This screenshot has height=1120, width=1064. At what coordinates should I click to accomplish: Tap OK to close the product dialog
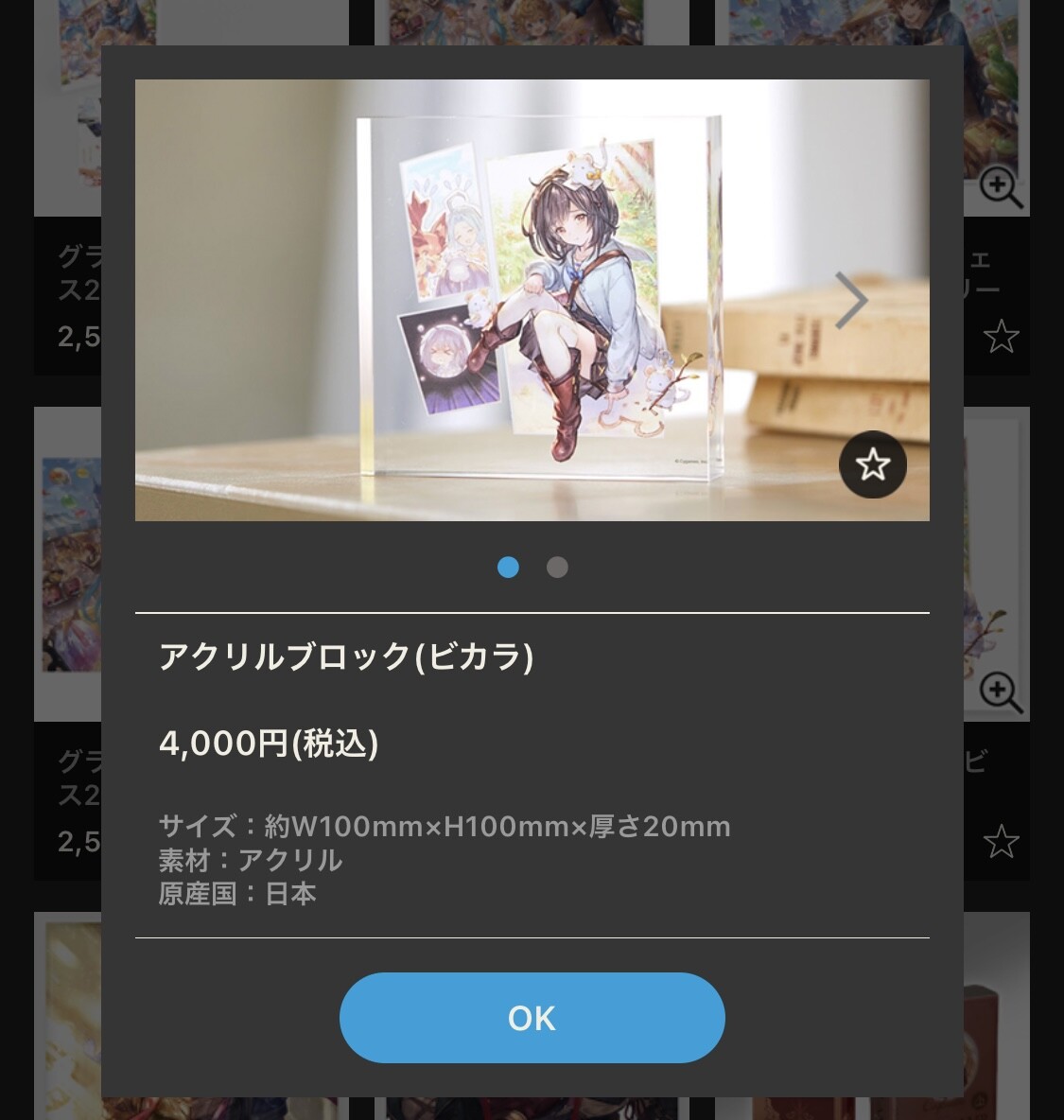[x=532, y=1018]
